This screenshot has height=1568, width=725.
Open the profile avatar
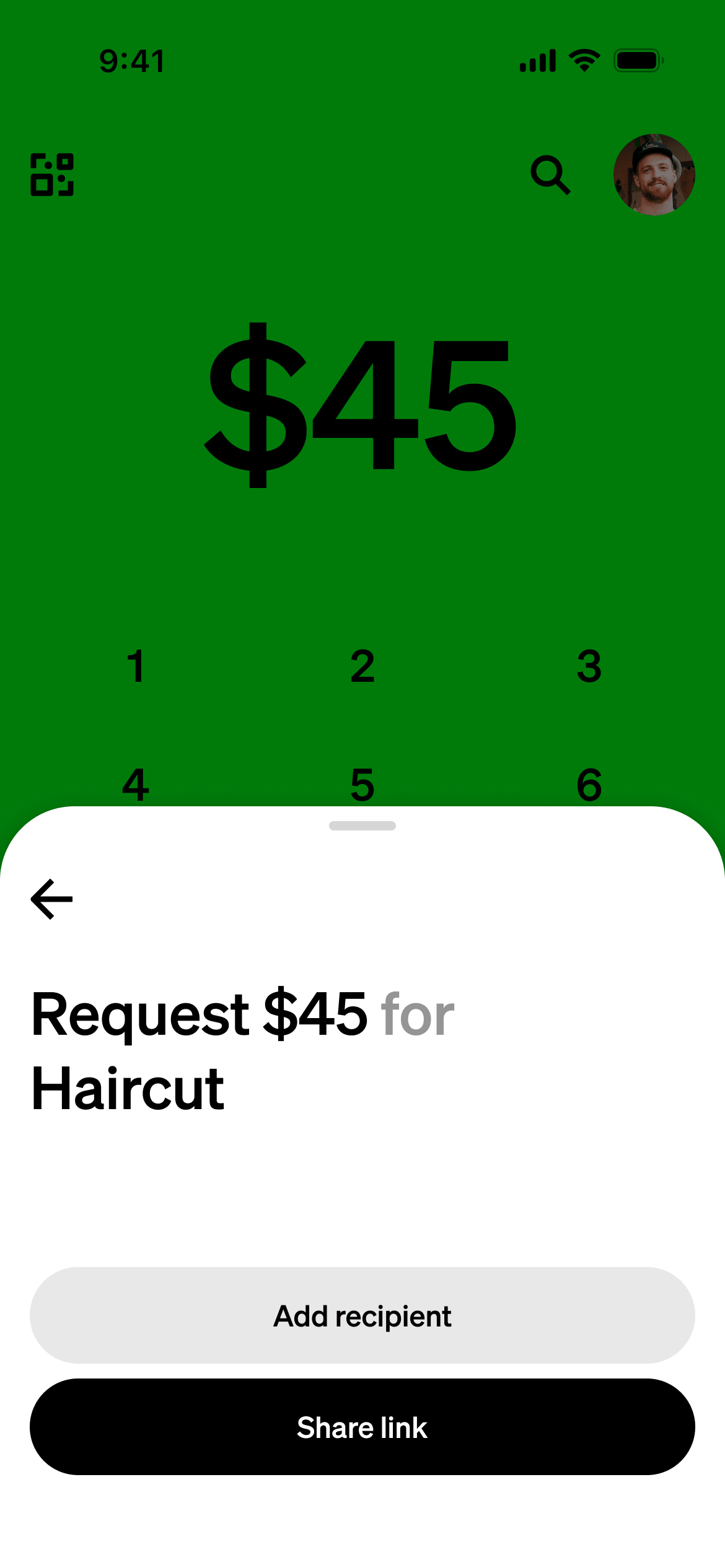(x=654, y=175)
